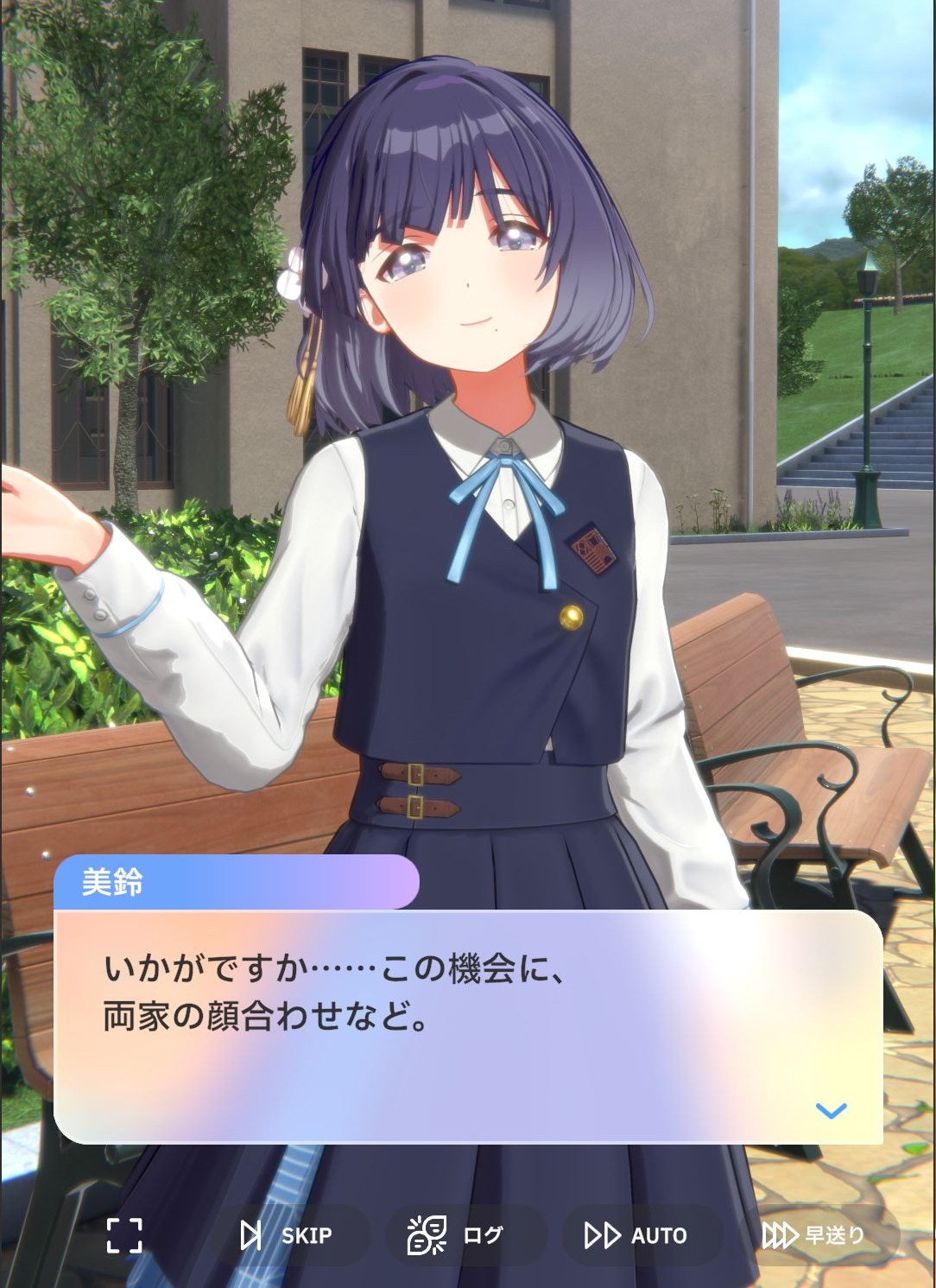
Task: Open the dialogue log (ログ)
Action: (456, 1235)
